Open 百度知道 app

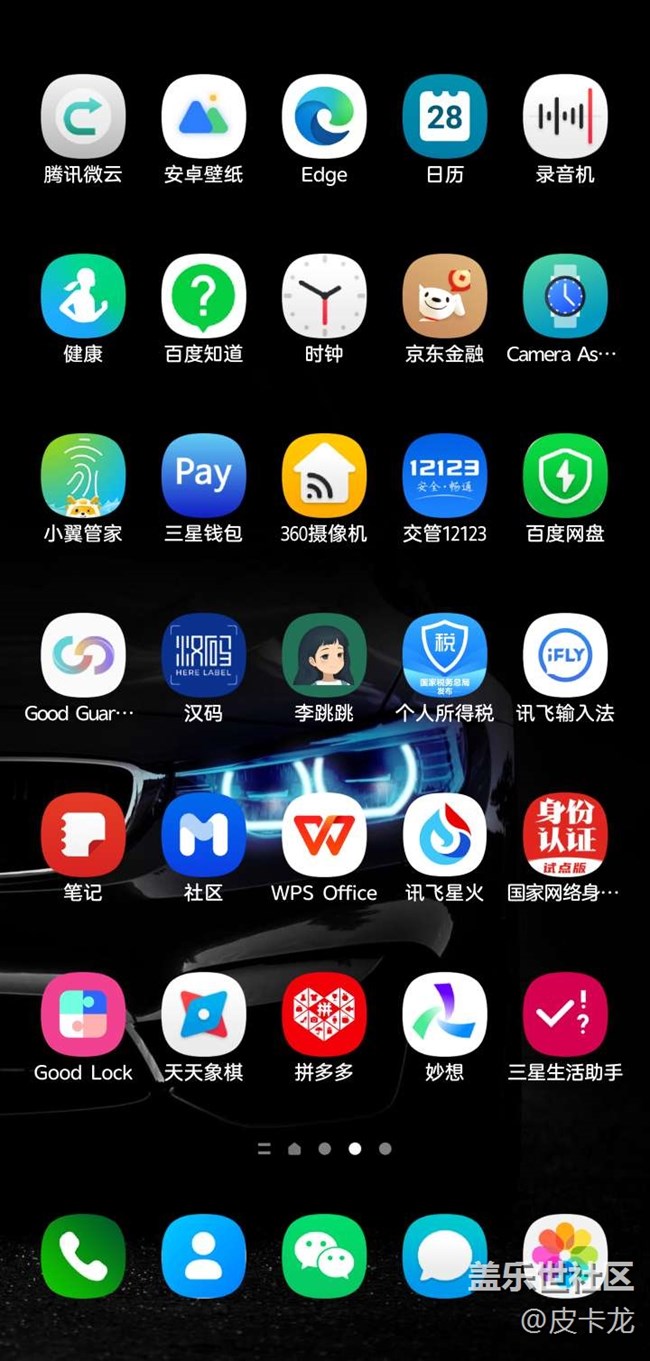(x=204, y=296)
